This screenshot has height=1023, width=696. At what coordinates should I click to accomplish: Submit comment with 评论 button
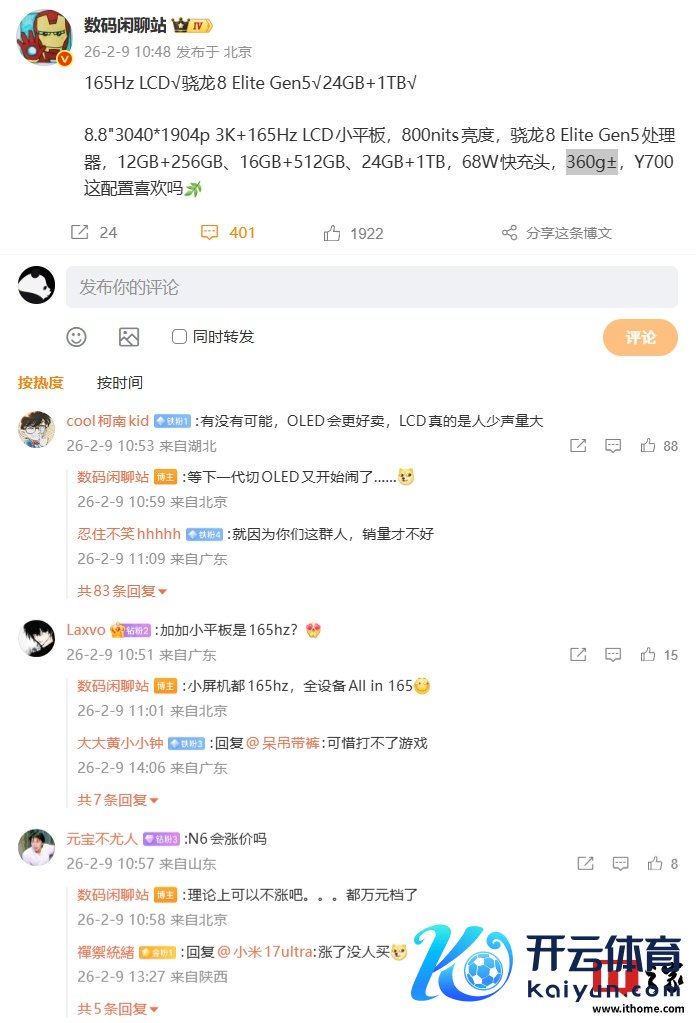pos(640,337)
